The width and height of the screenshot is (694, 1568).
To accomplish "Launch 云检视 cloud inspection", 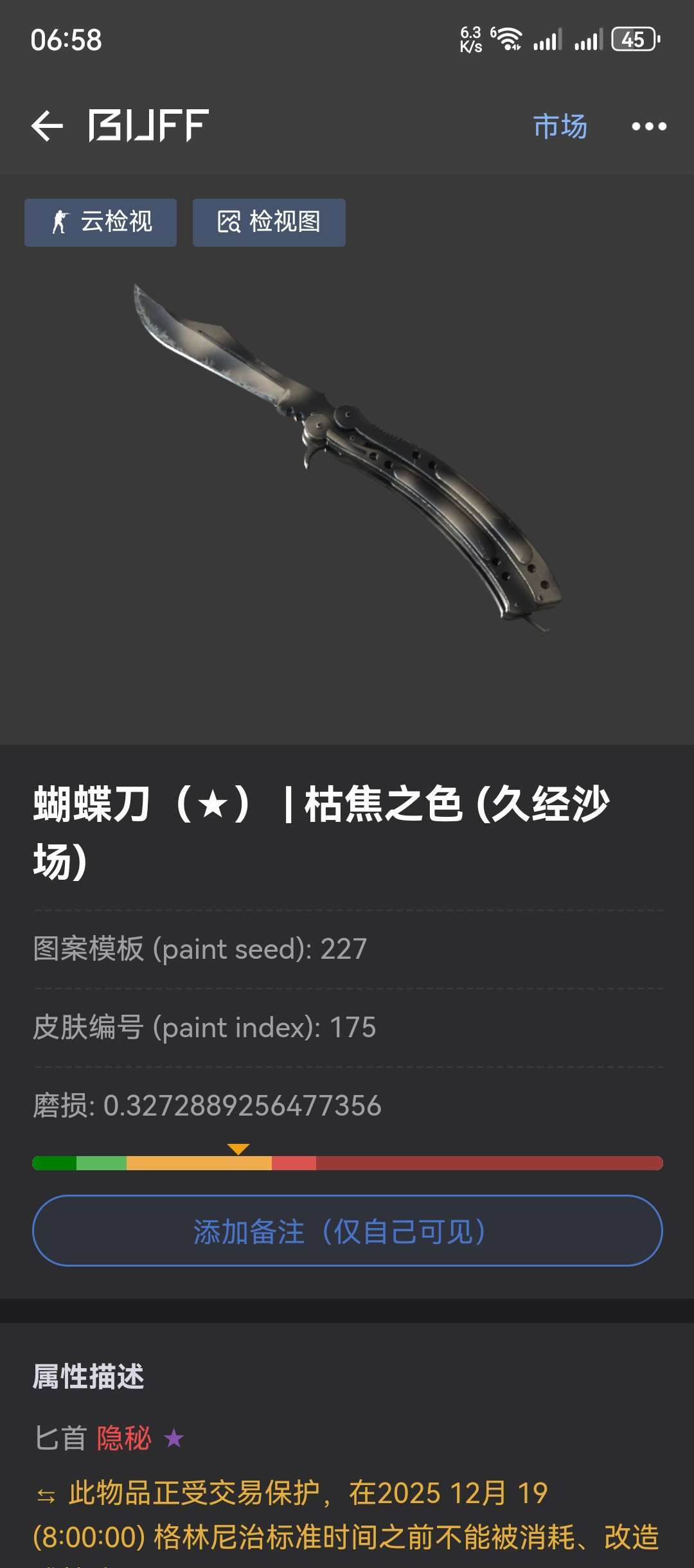I will coord(101,222).
